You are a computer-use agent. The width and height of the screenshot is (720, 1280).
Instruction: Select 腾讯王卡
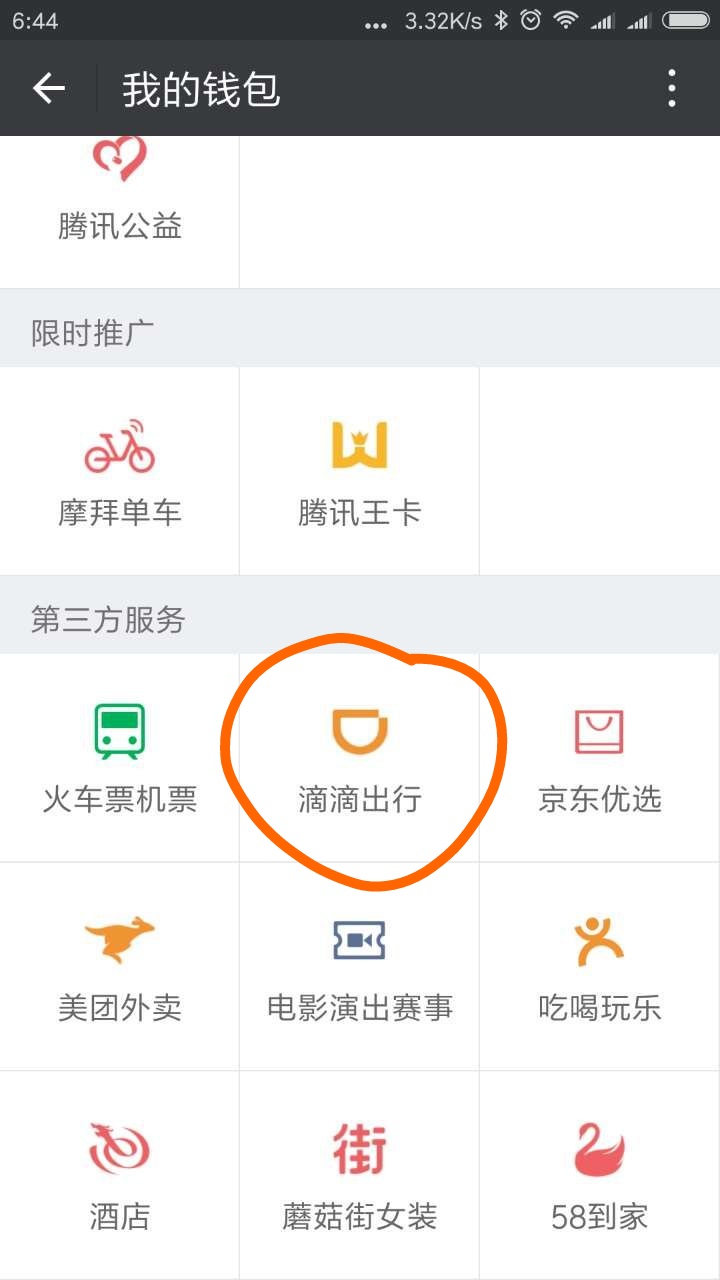(359, 471)
